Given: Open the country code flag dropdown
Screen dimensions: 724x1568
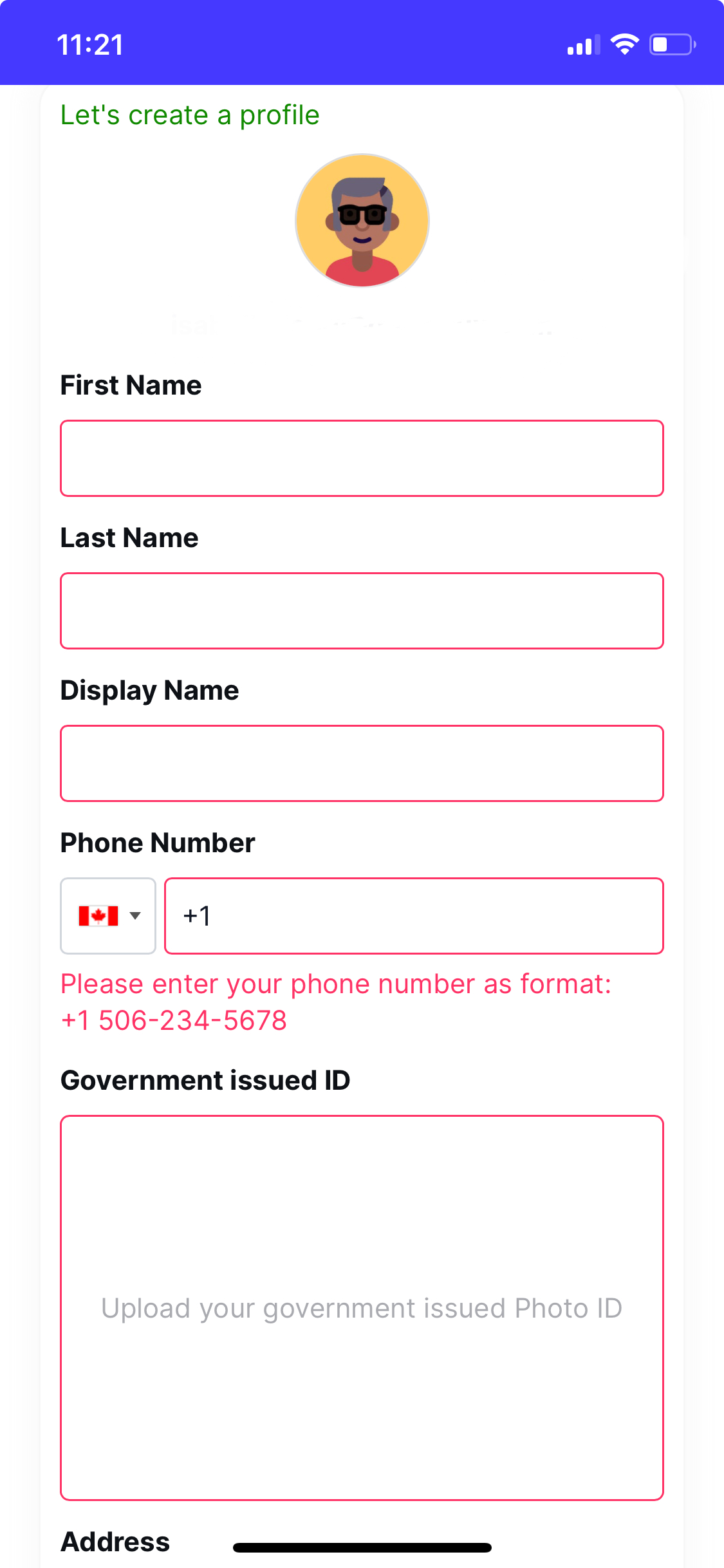Looking at the screenshot, I should tap(108, 915).
